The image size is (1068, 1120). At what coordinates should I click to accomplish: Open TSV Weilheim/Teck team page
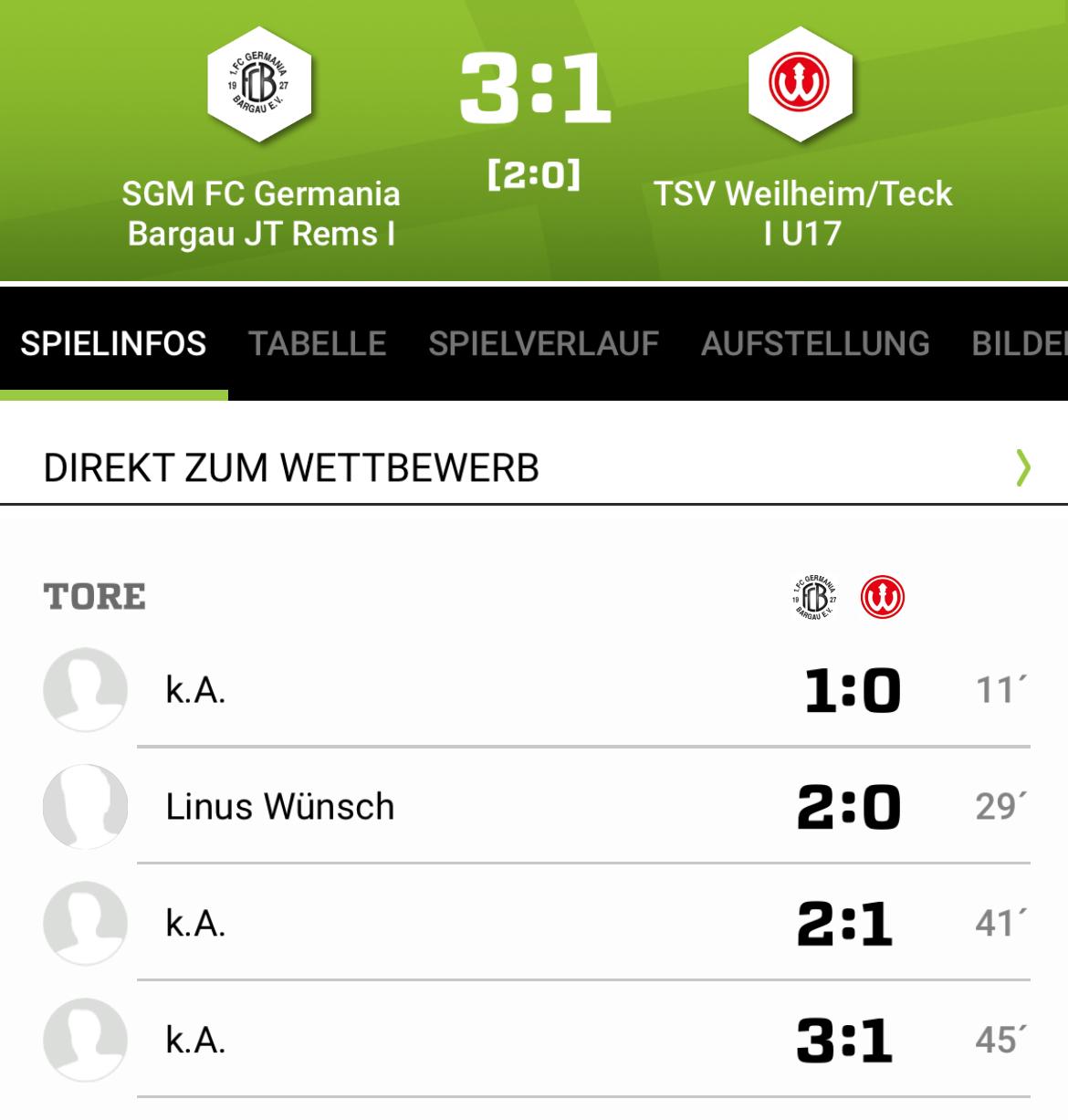click(x=801, y=86)
